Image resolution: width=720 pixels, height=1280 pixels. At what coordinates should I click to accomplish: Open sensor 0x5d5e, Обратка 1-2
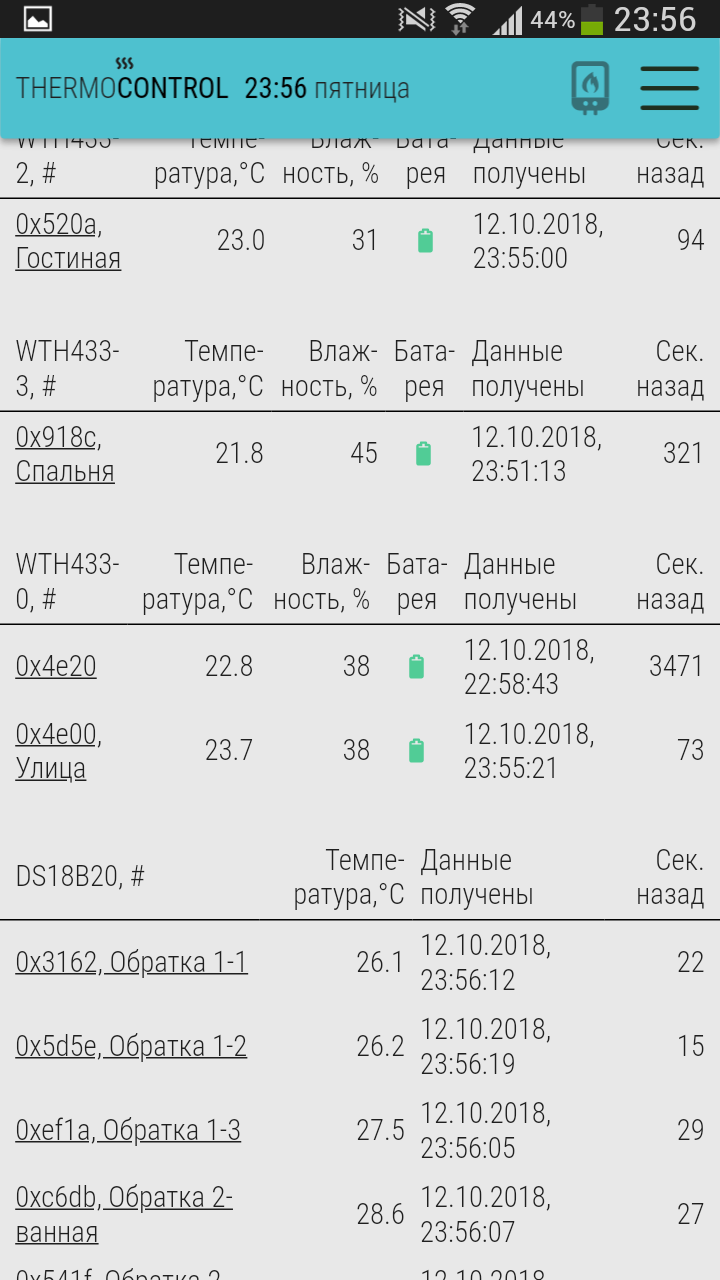[x=131, y=1046]
